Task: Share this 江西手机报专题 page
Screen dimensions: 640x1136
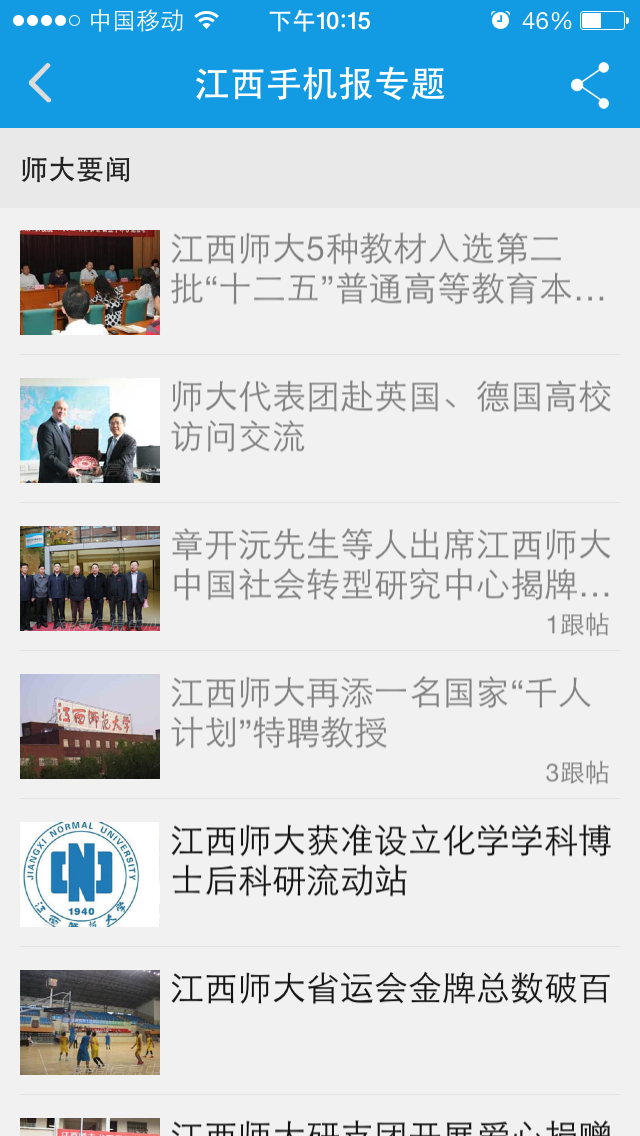Action: click(591, 85)
